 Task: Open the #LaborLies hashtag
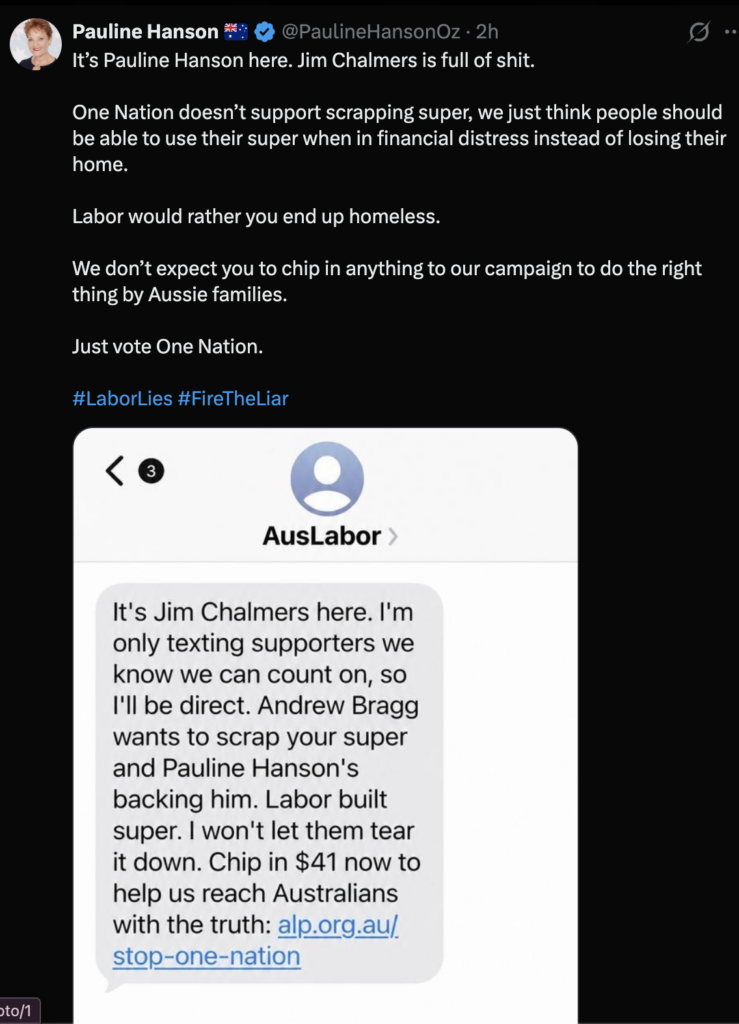tap(122, 398)
